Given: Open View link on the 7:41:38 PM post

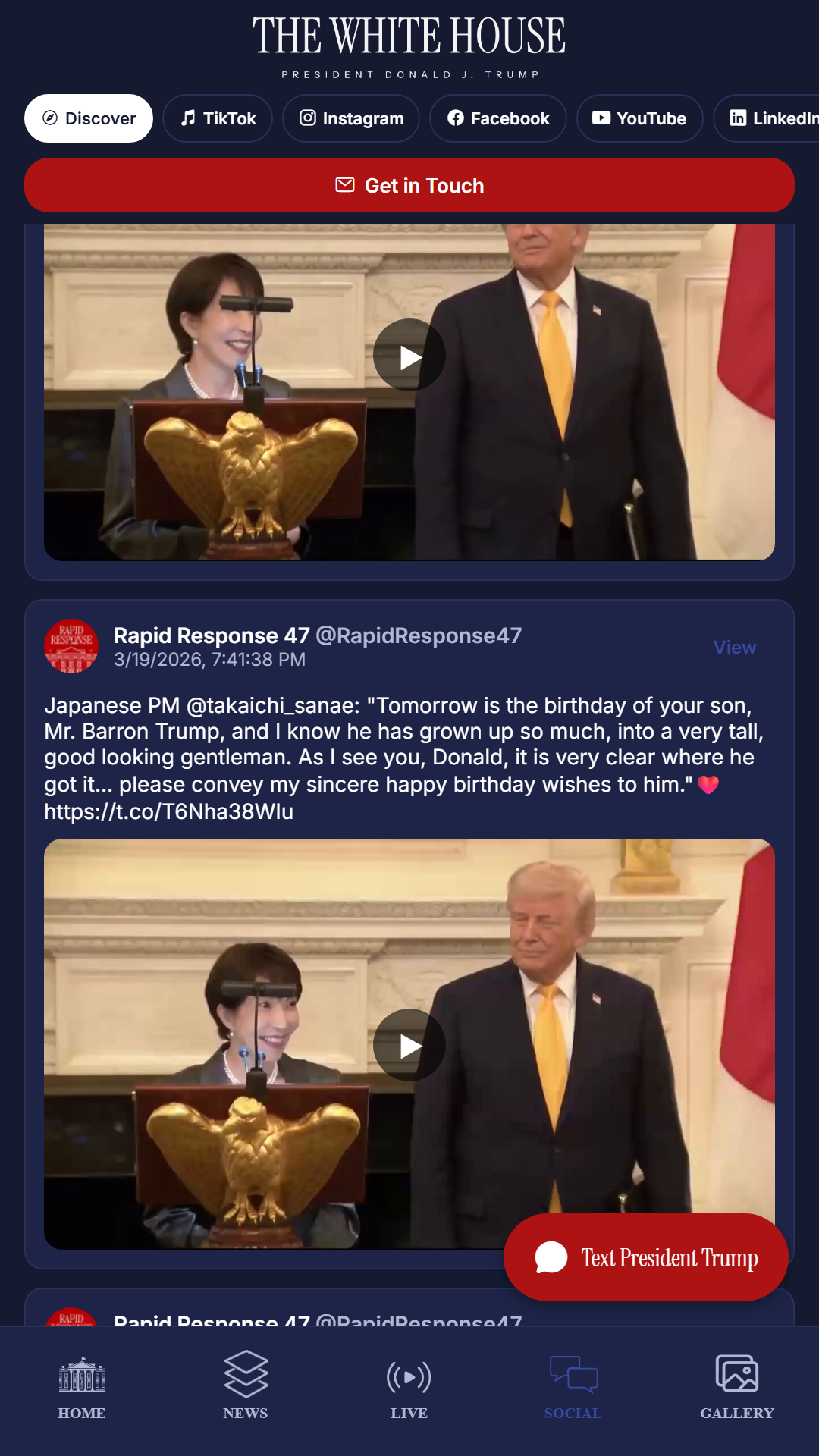Looking at the screenshot, I should (734, 647).
